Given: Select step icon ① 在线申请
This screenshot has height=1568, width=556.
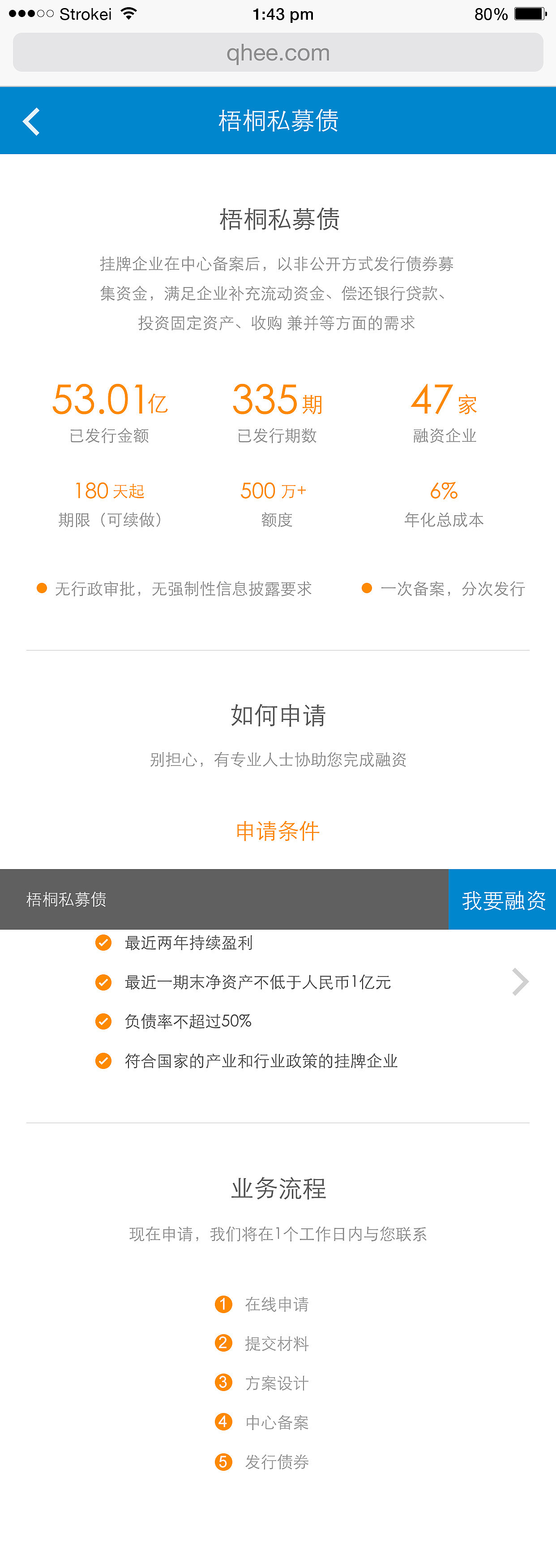Looking at the screenshot, I should [x=223, y=1305].
